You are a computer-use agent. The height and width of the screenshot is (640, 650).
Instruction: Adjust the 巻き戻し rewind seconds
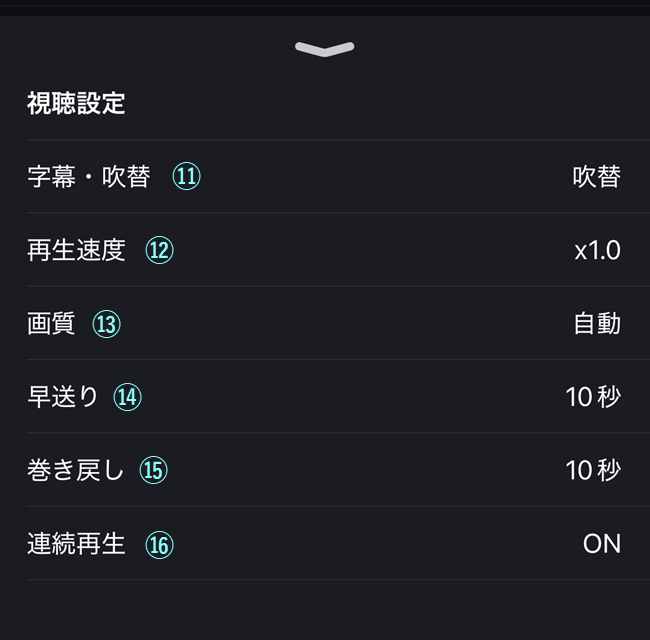pos(324,470)
